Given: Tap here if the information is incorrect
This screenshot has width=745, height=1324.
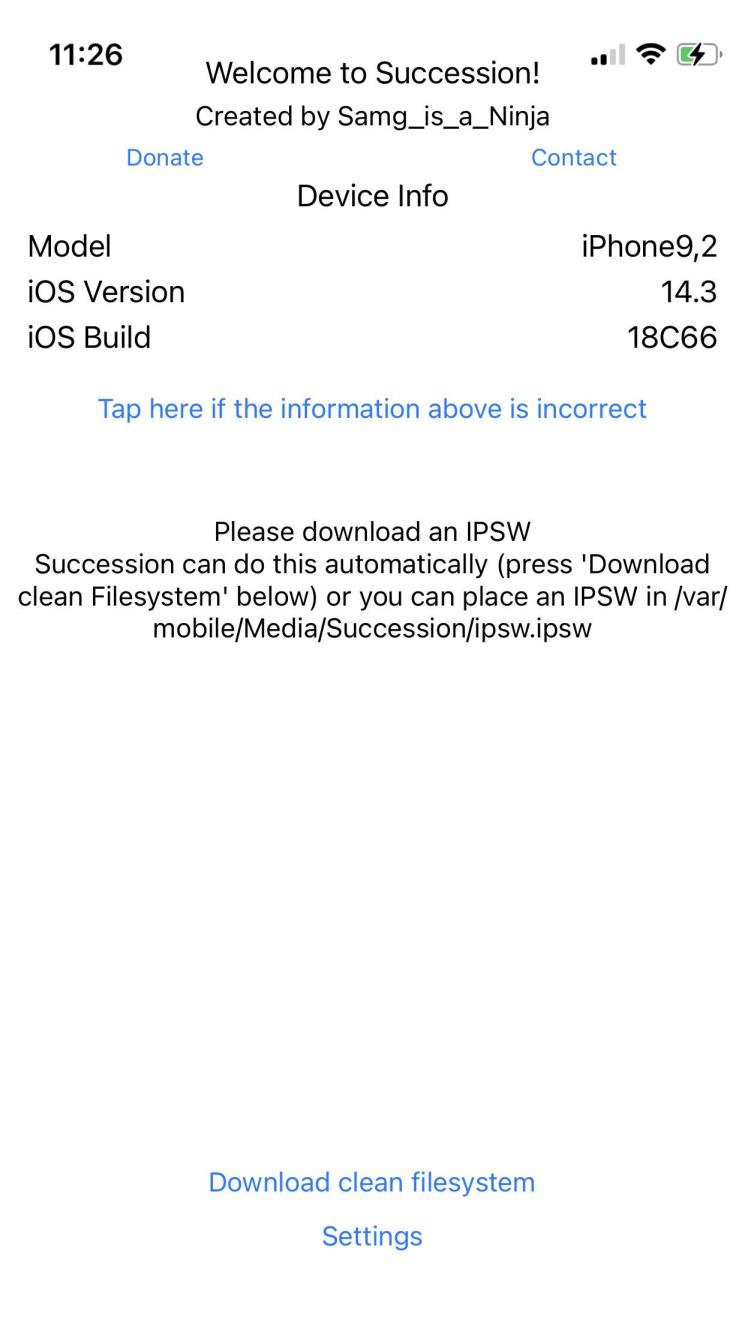Looking at the screenshot, I should (x=372, y=409).
